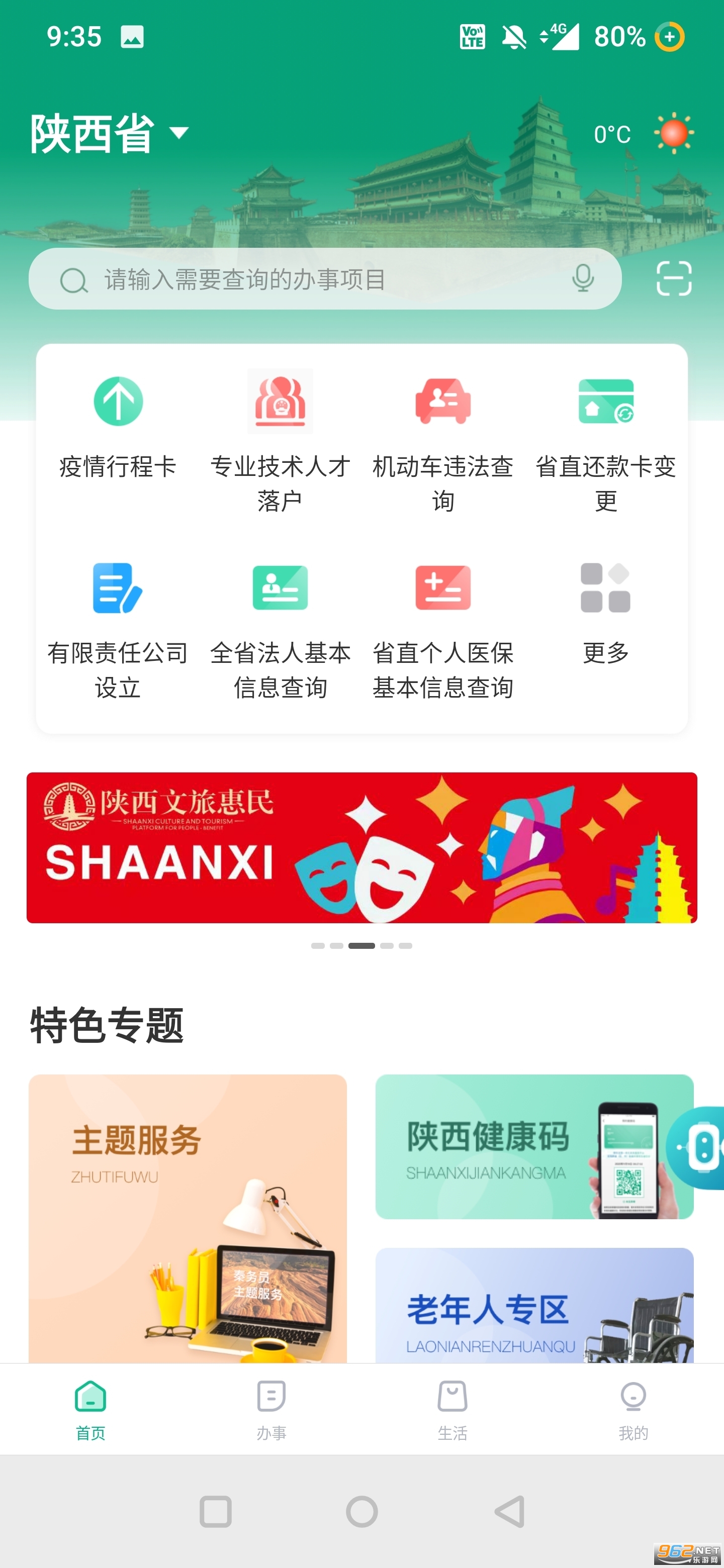Open the QR scan icon
The image size is (724, 1568).
(673, 279)
